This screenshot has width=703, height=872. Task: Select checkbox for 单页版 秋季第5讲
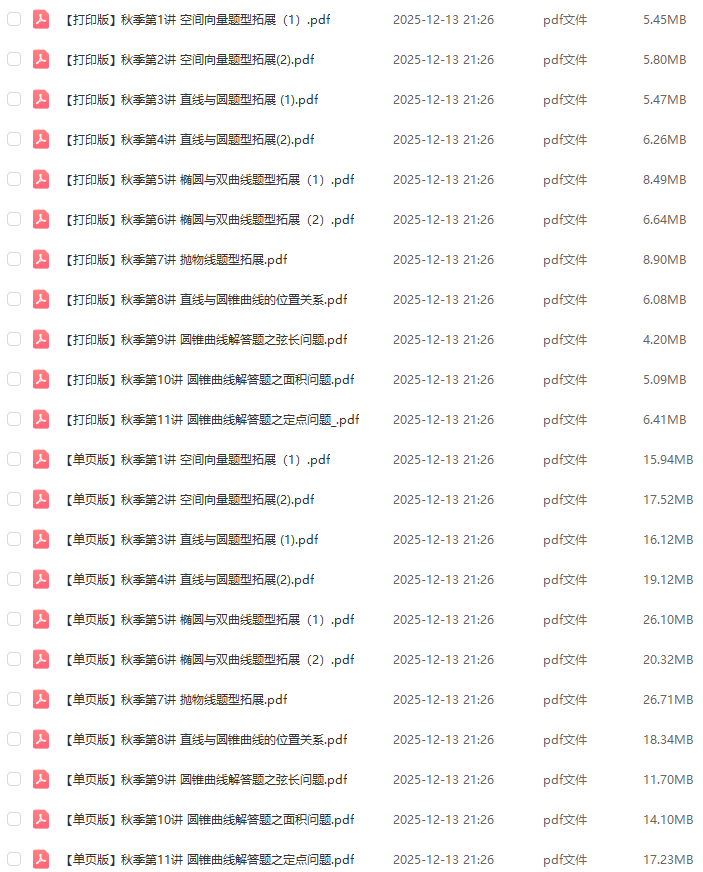coord(14,619)
